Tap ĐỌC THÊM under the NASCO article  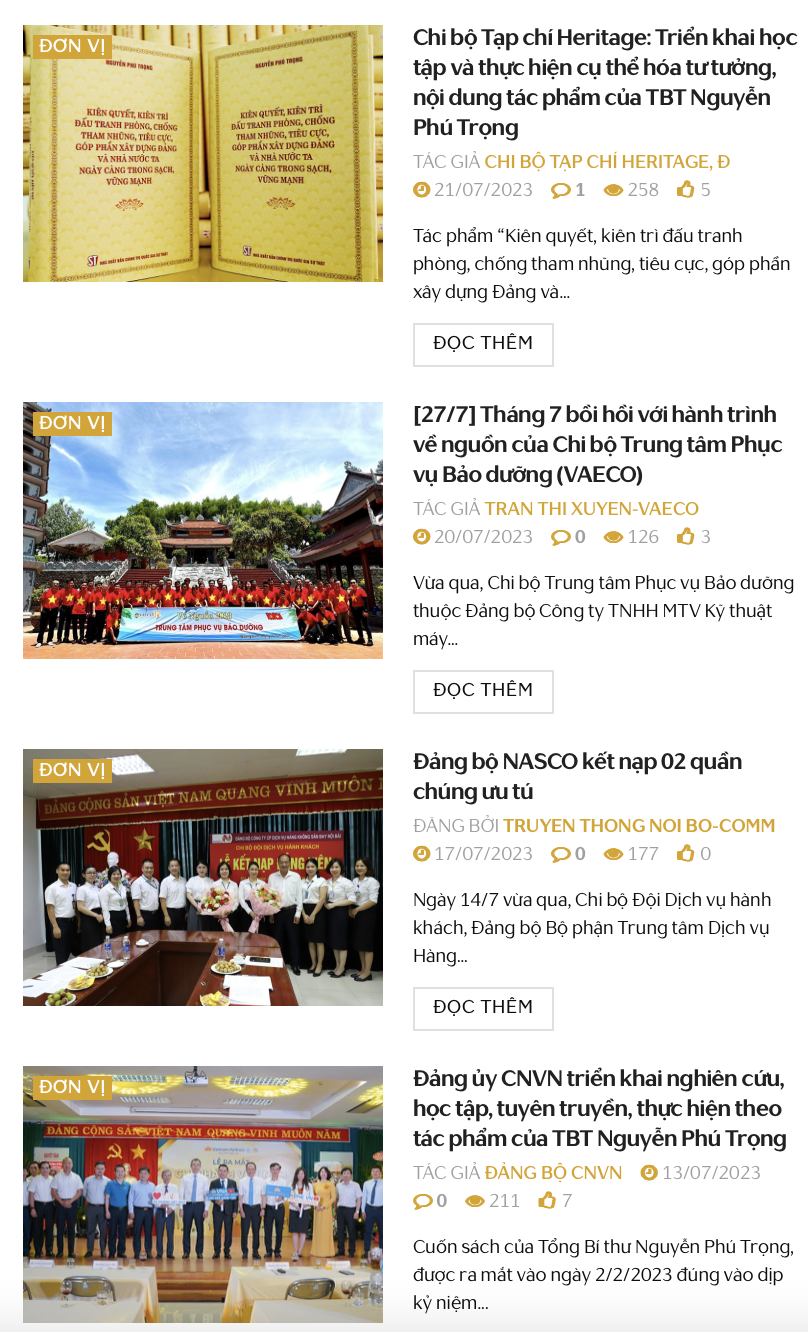(483, 1008)
